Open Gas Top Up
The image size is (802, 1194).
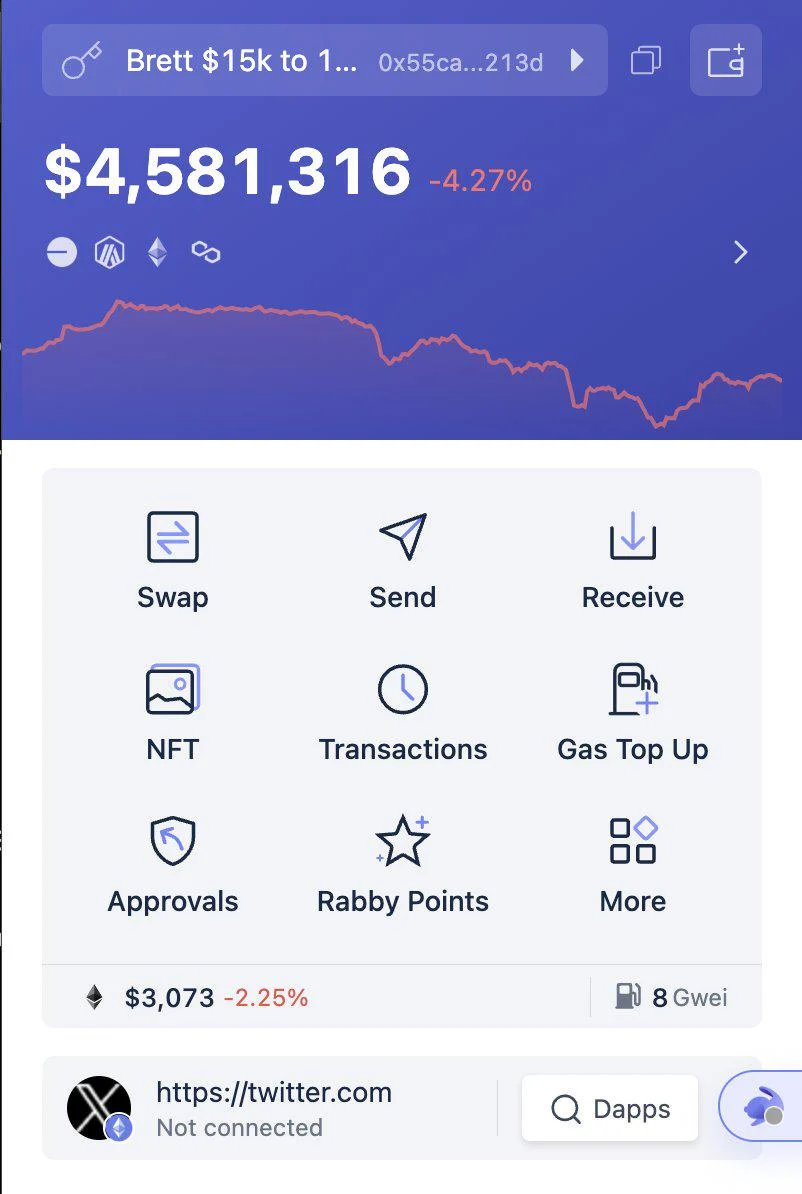tap(632, 688)
